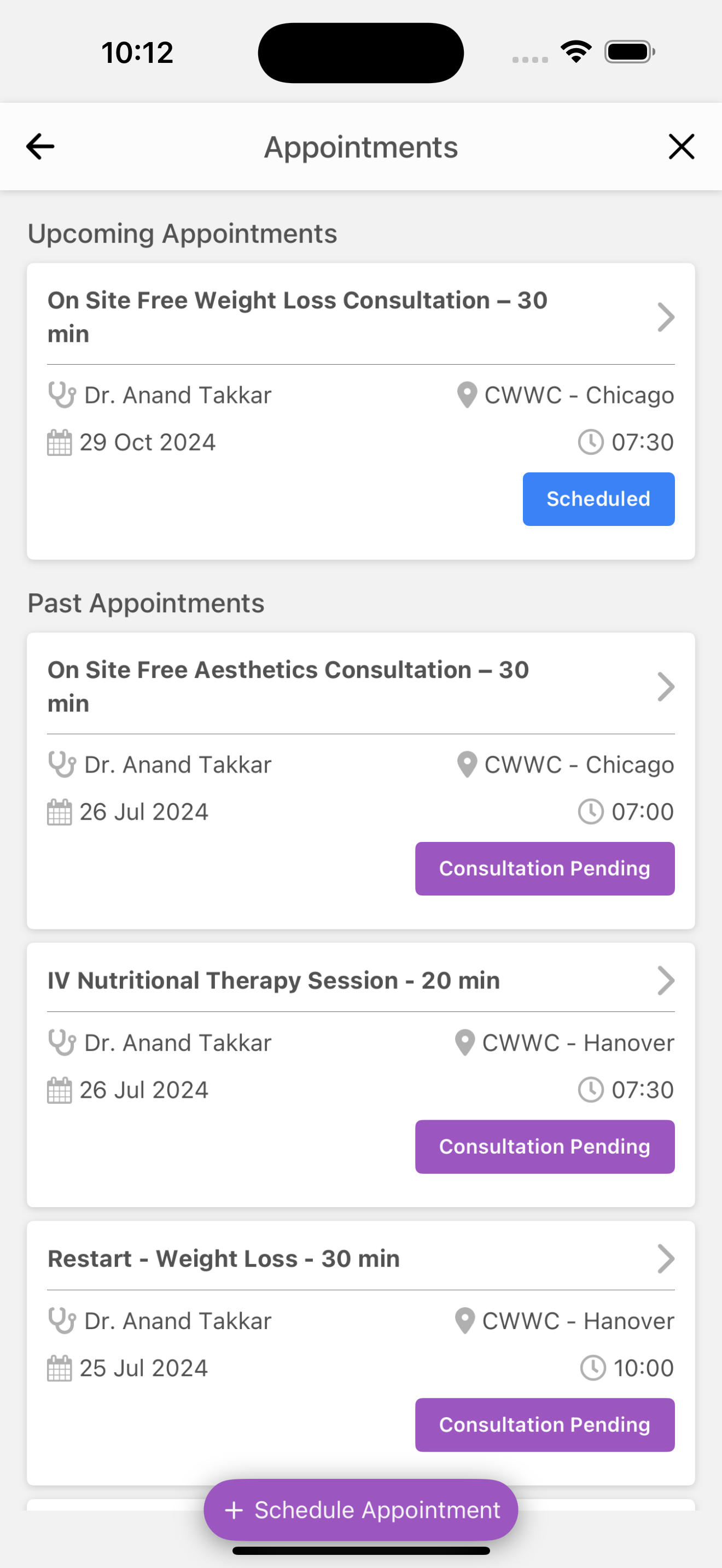Tap the blue Scheduled status button
Screen dimensions: 722x1568
tap(598, 499)
